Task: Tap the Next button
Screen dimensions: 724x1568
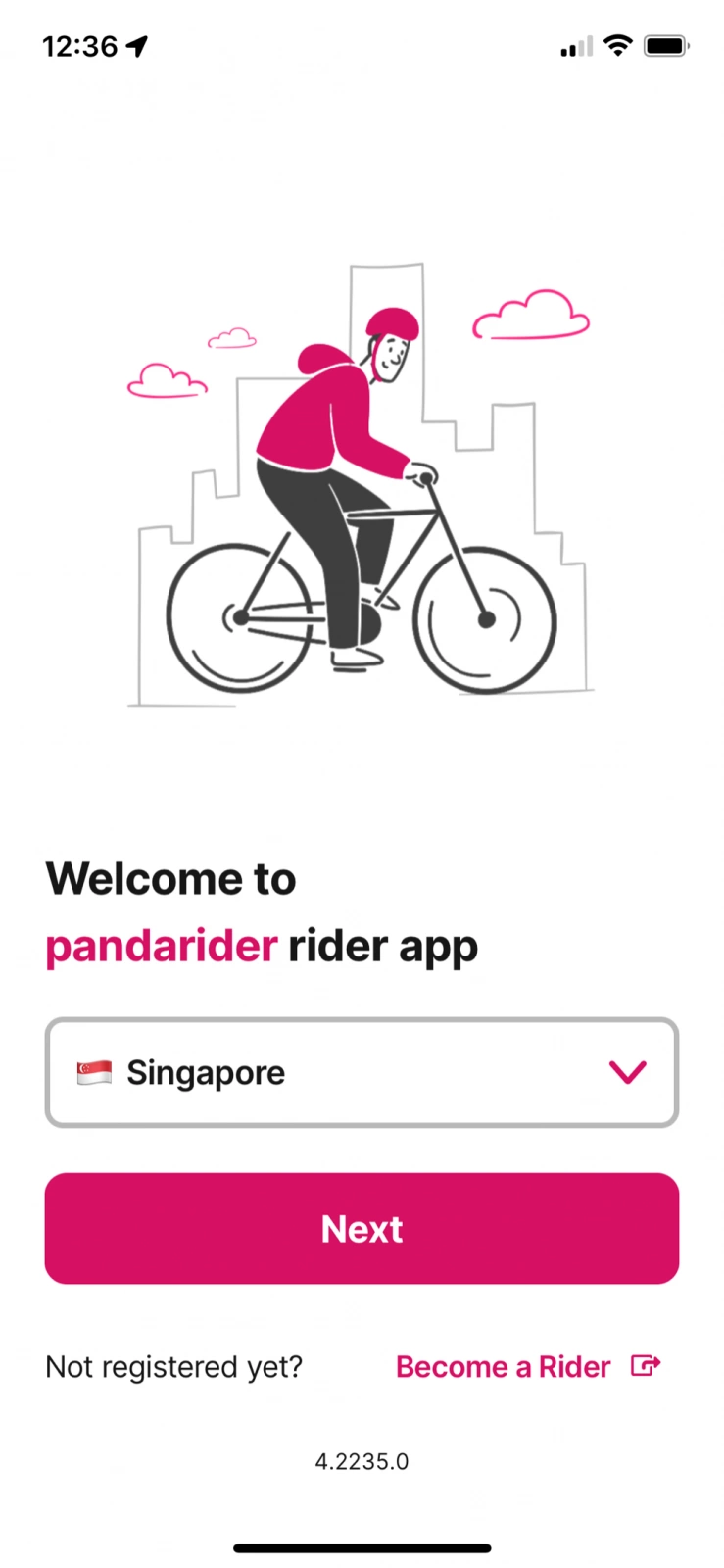Action: pos(362,1228)
